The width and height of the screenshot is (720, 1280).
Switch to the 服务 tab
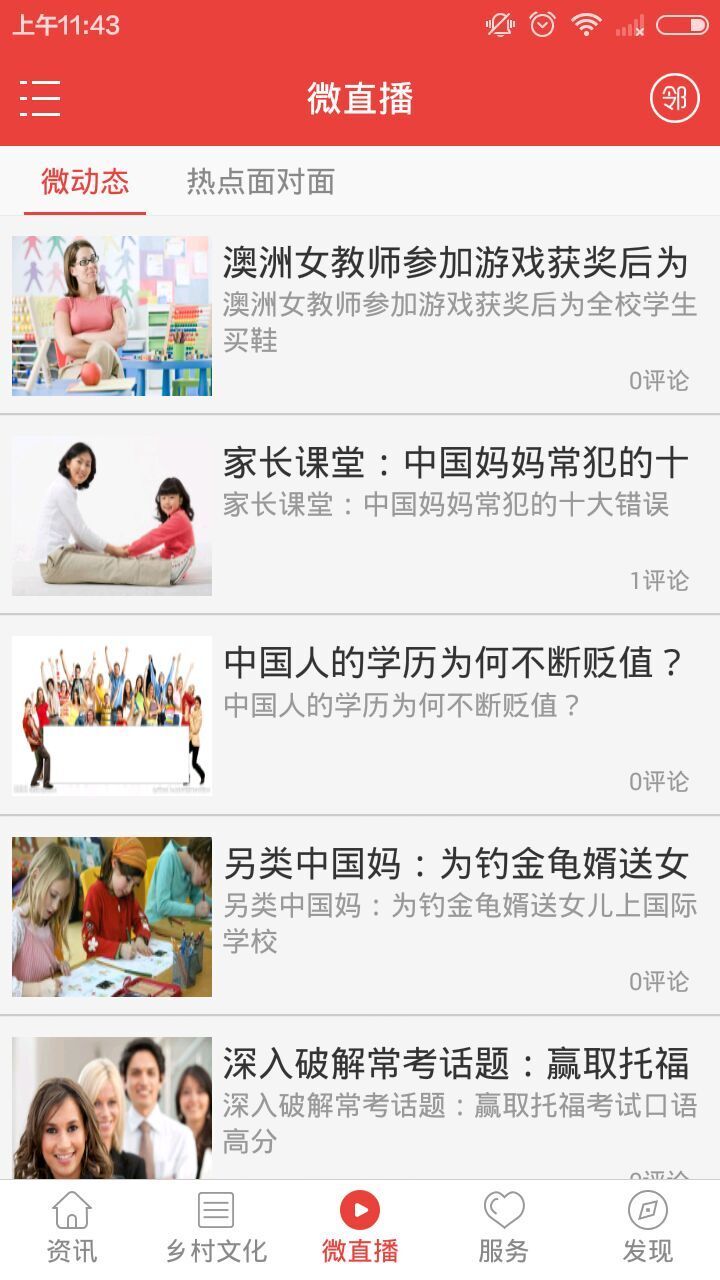[504, 1228]
